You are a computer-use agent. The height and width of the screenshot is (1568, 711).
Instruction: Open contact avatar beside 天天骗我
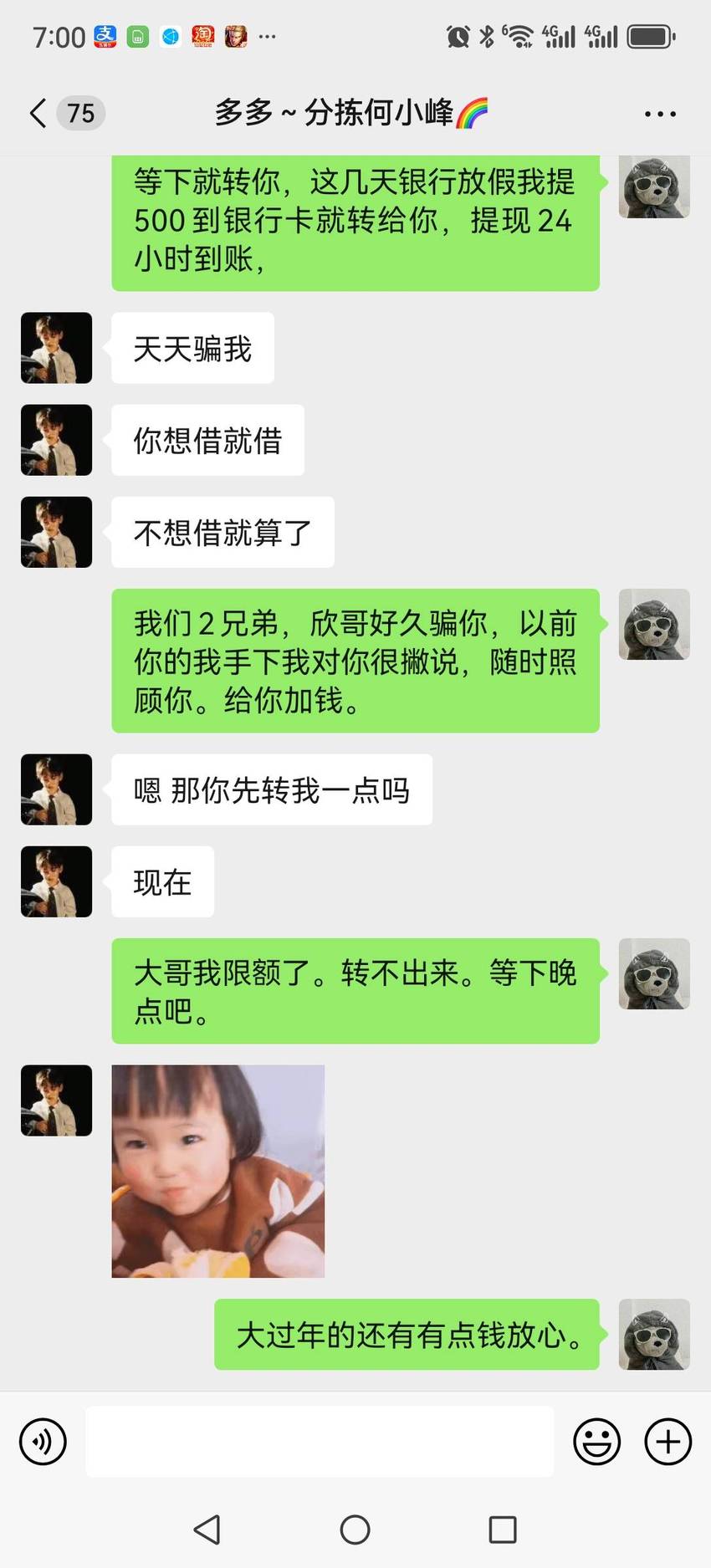(56, 348)
